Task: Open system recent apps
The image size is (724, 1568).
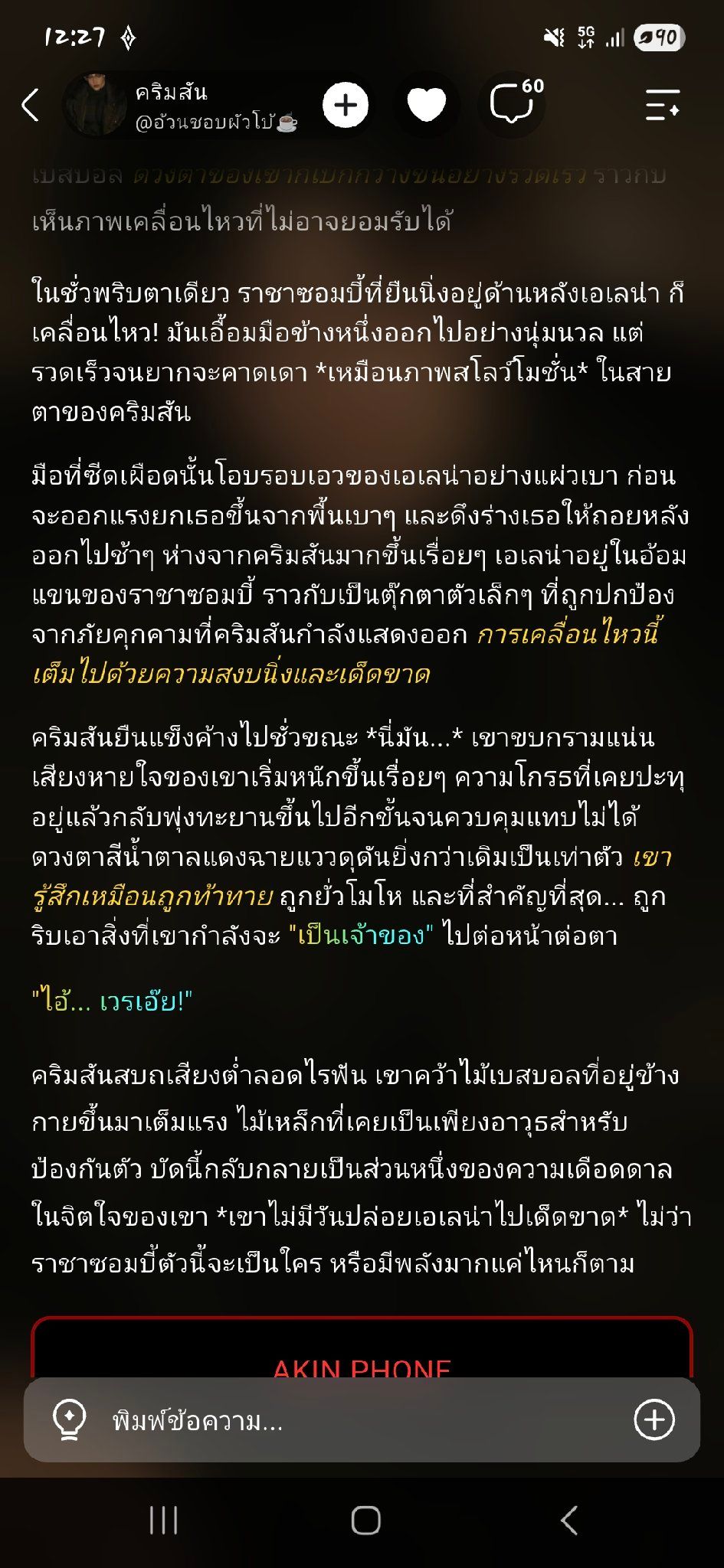Action: click(x=163, y=1521)
